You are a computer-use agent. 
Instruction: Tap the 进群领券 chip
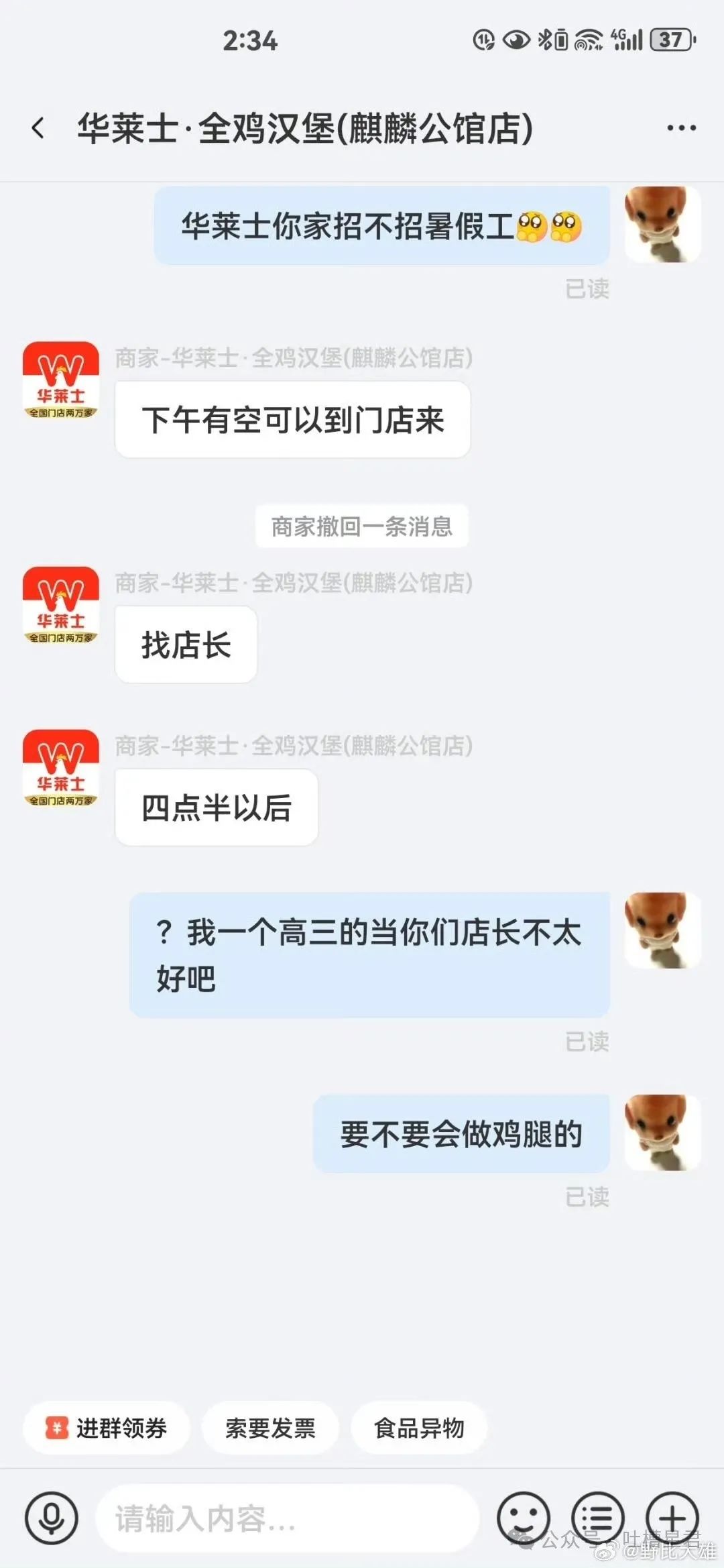point(107,1428)
